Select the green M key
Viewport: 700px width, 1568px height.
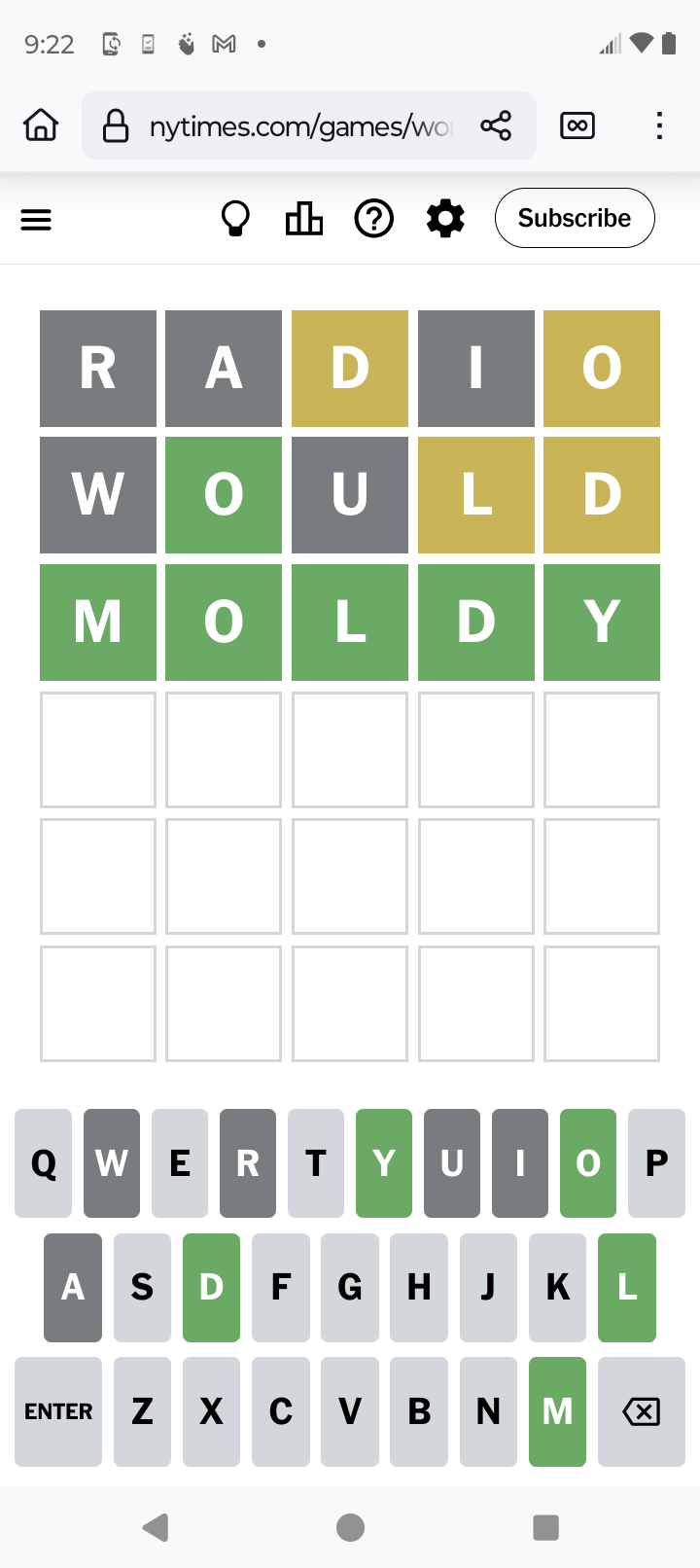[x=557, y=1411]
